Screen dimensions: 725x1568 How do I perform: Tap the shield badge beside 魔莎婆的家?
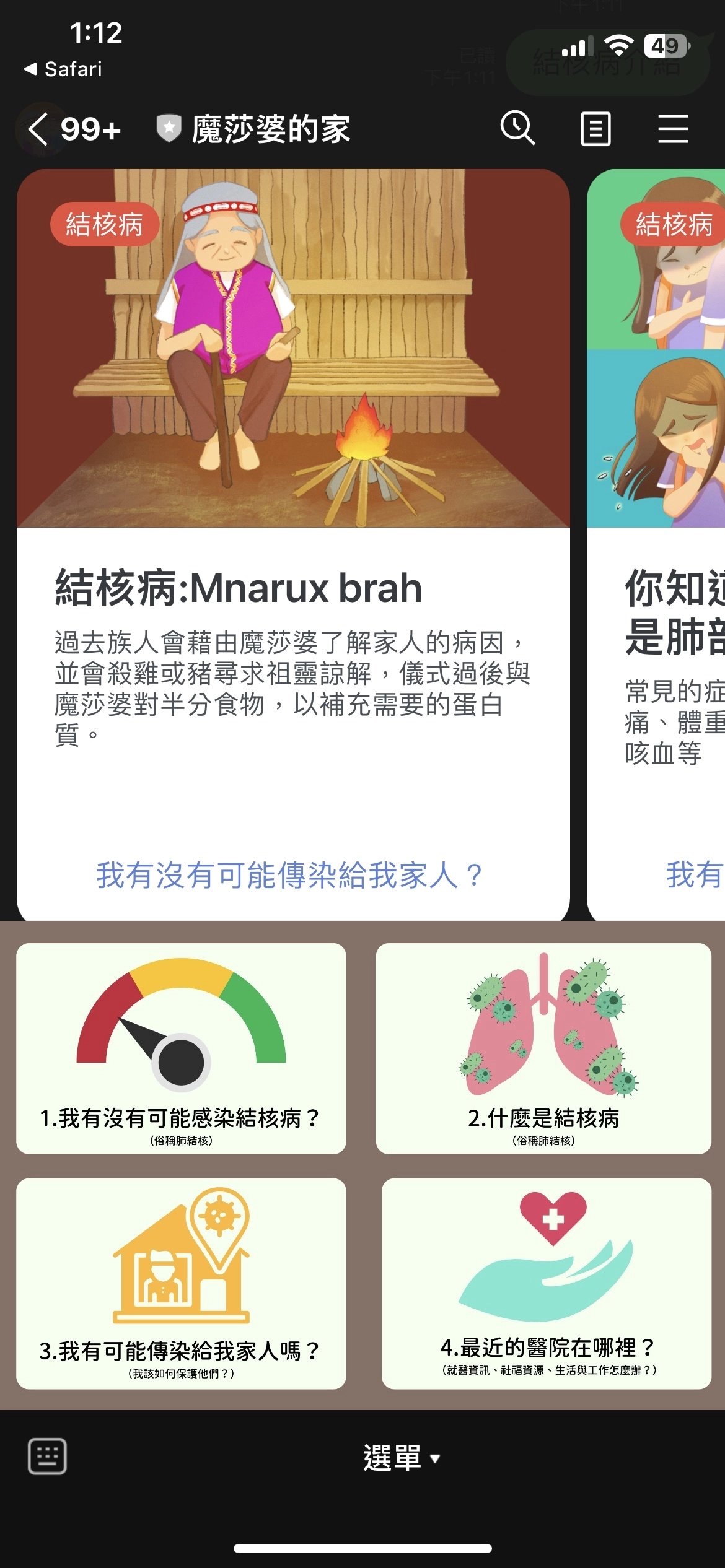point(168,127)
